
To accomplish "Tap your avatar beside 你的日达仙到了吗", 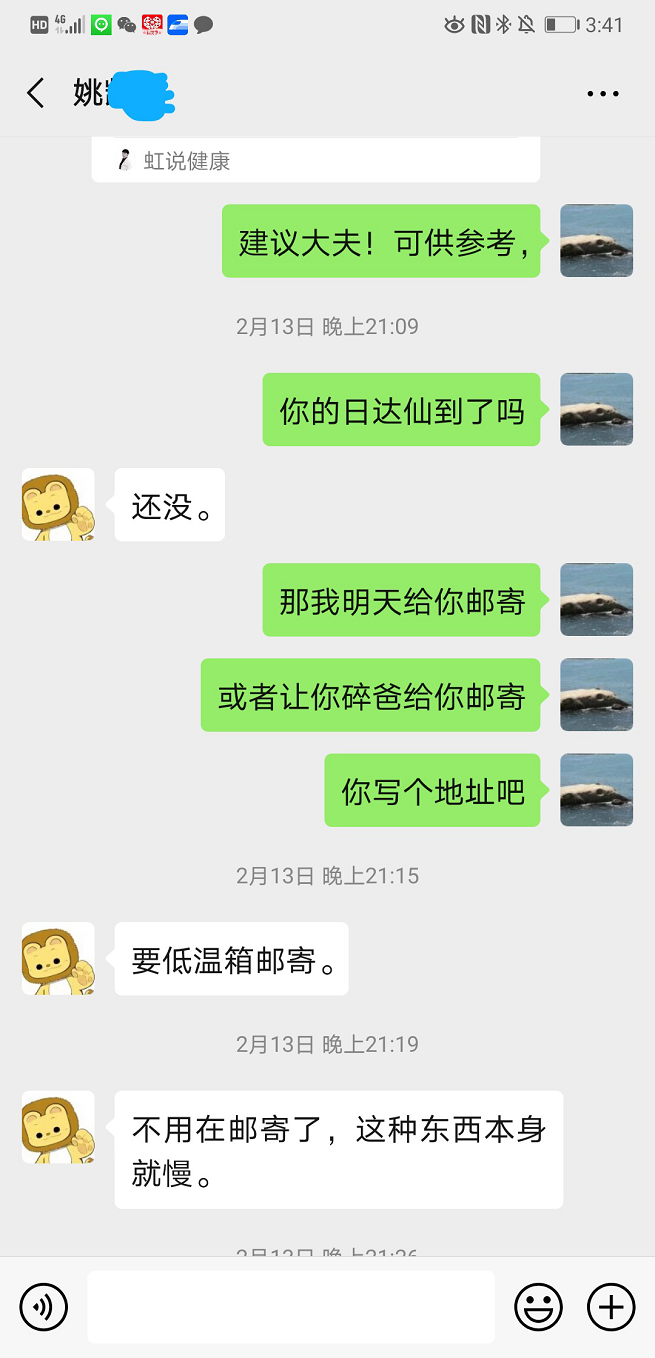I will pos(596,409).
